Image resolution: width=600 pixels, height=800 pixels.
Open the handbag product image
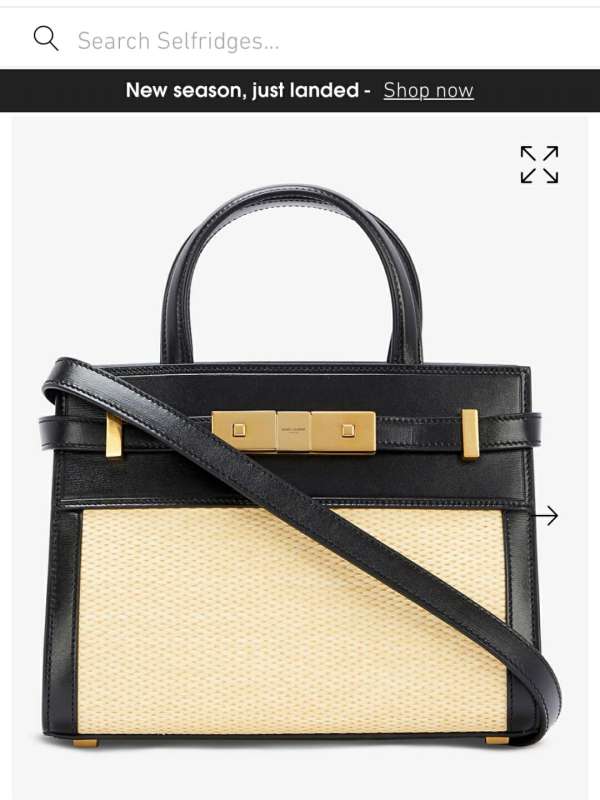point(290,470)
